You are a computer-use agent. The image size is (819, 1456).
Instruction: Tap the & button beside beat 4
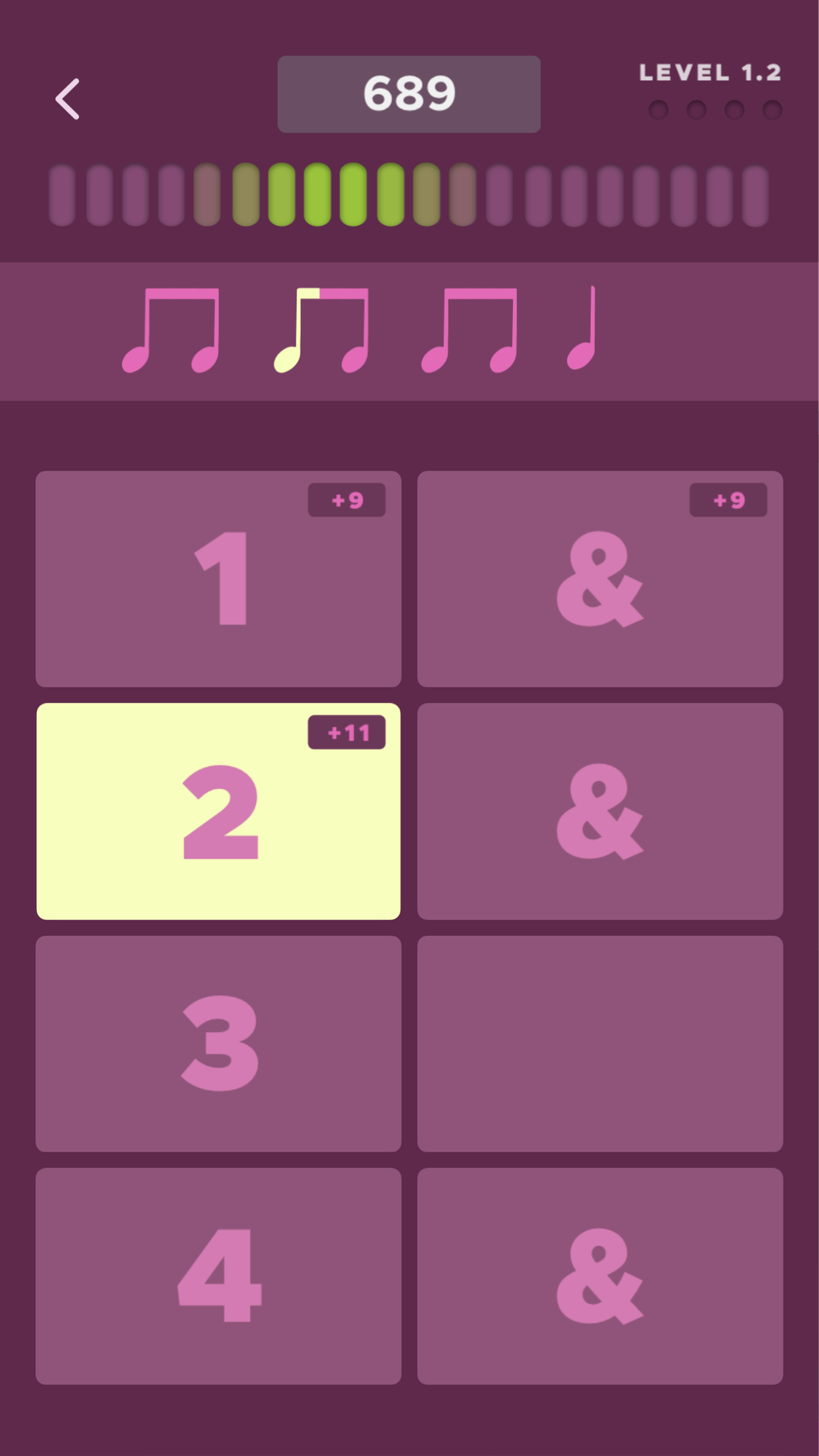[x=600, y=1276]
